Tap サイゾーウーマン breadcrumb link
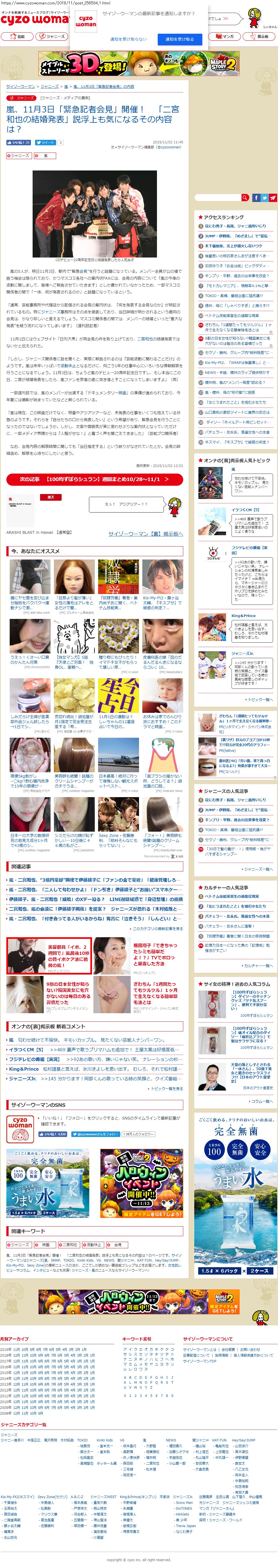Image resolution: width=278 pixels, height=1568 pixels. point(20,86)
